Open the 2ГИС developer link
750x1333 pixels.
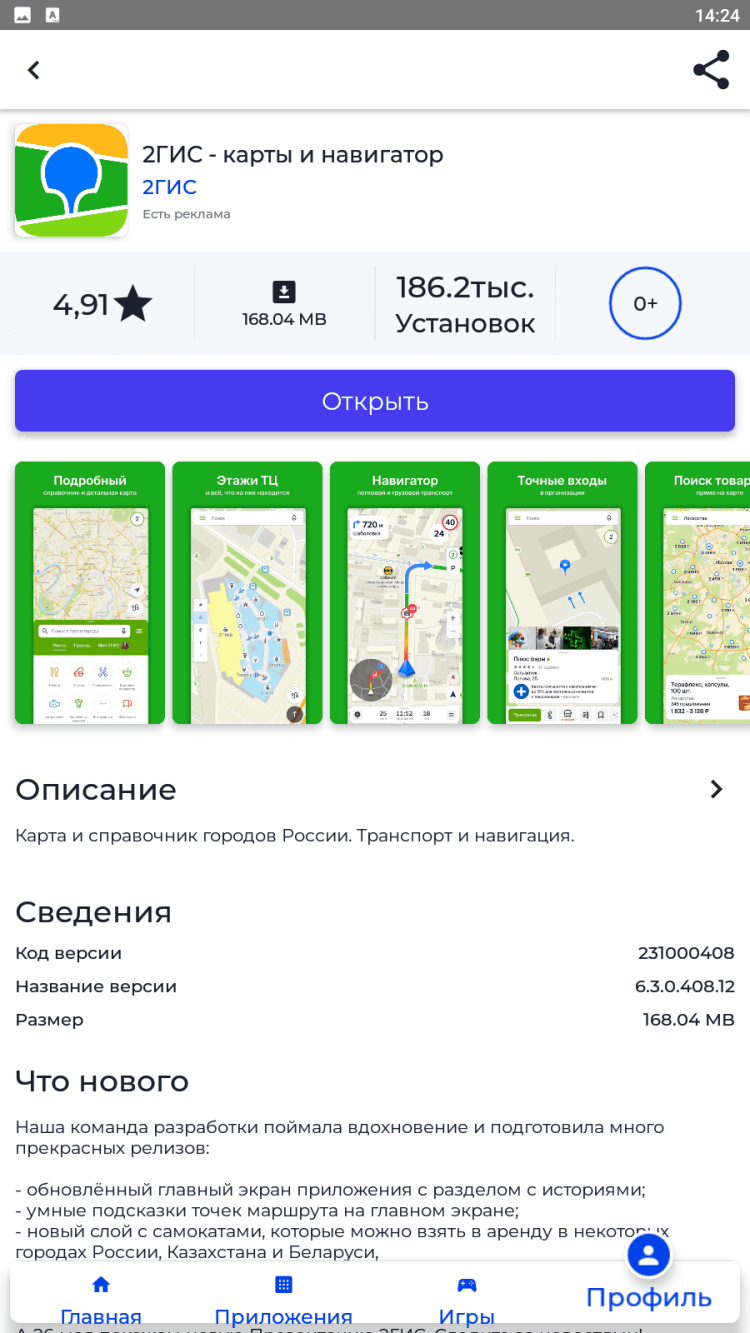tap(169, 187)
